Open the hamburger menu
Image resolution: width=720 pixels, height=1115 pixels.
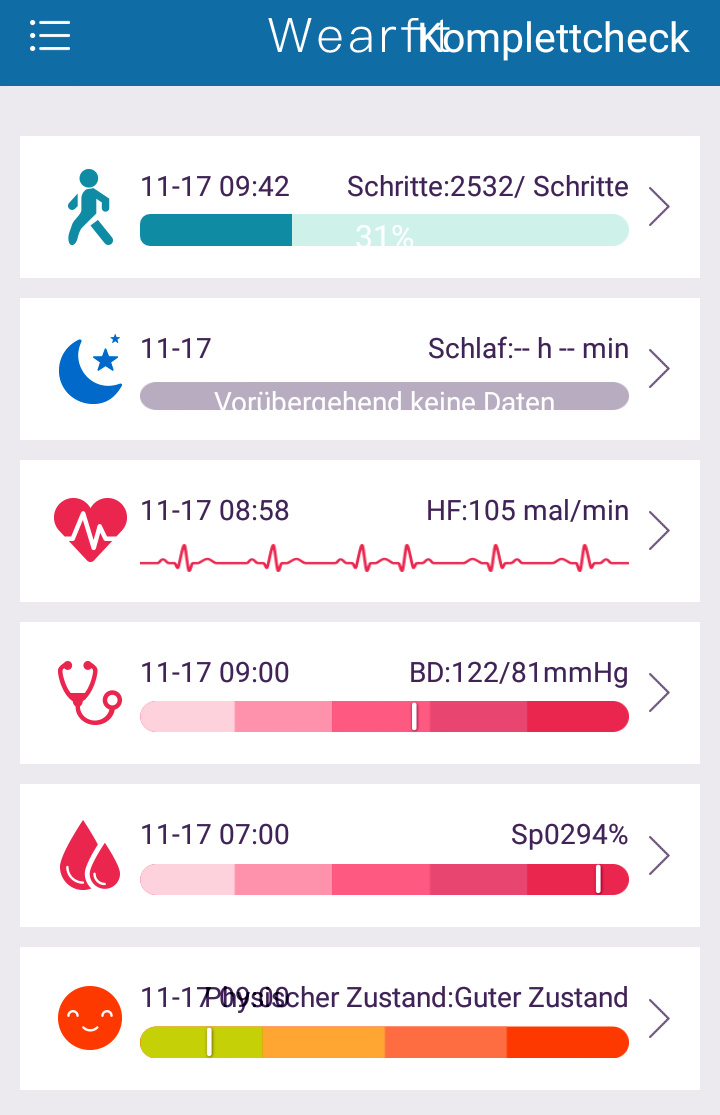50,36
